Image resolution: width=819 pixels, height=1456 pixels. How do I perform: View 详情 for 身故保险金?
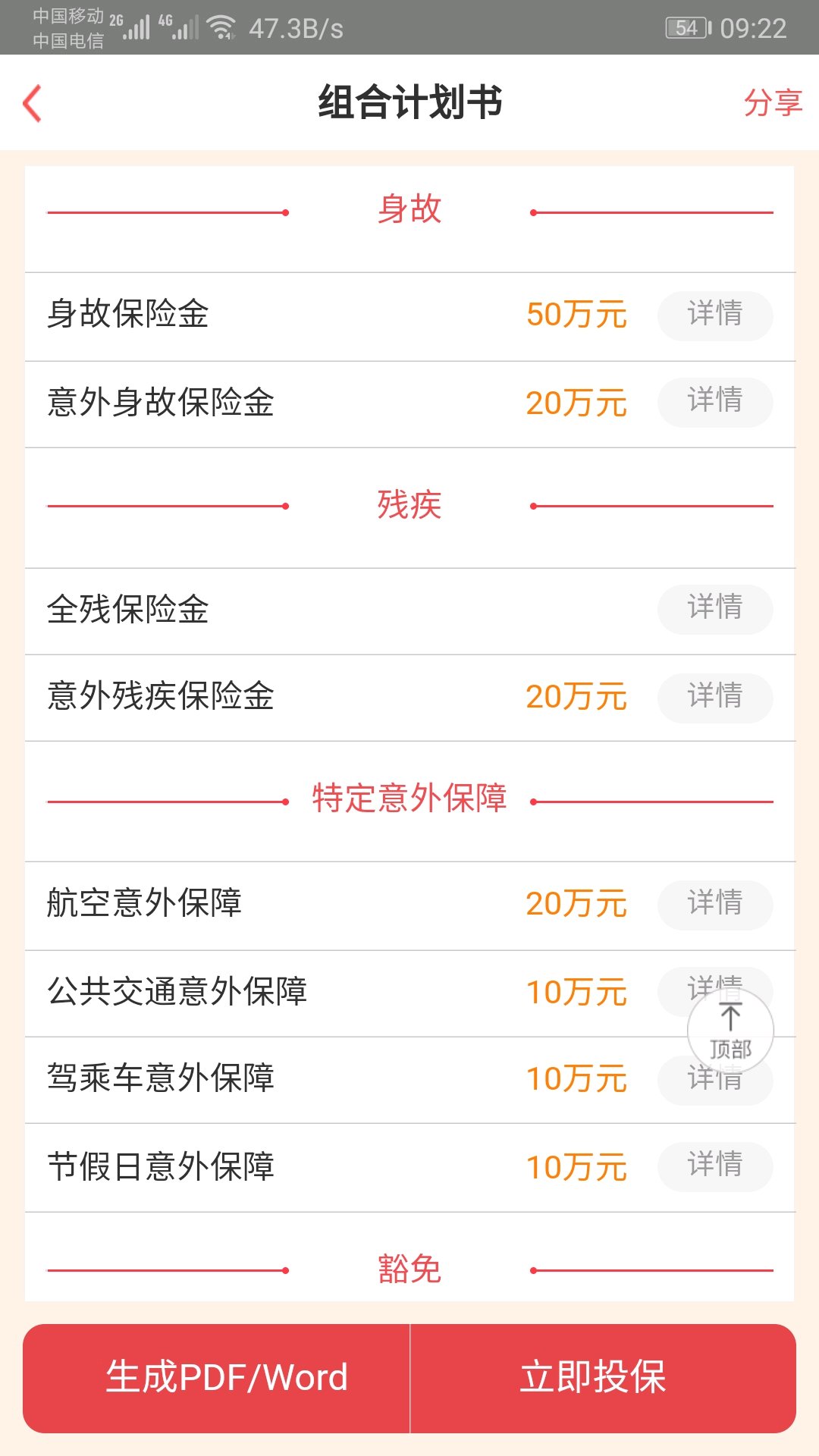(714, 315)
